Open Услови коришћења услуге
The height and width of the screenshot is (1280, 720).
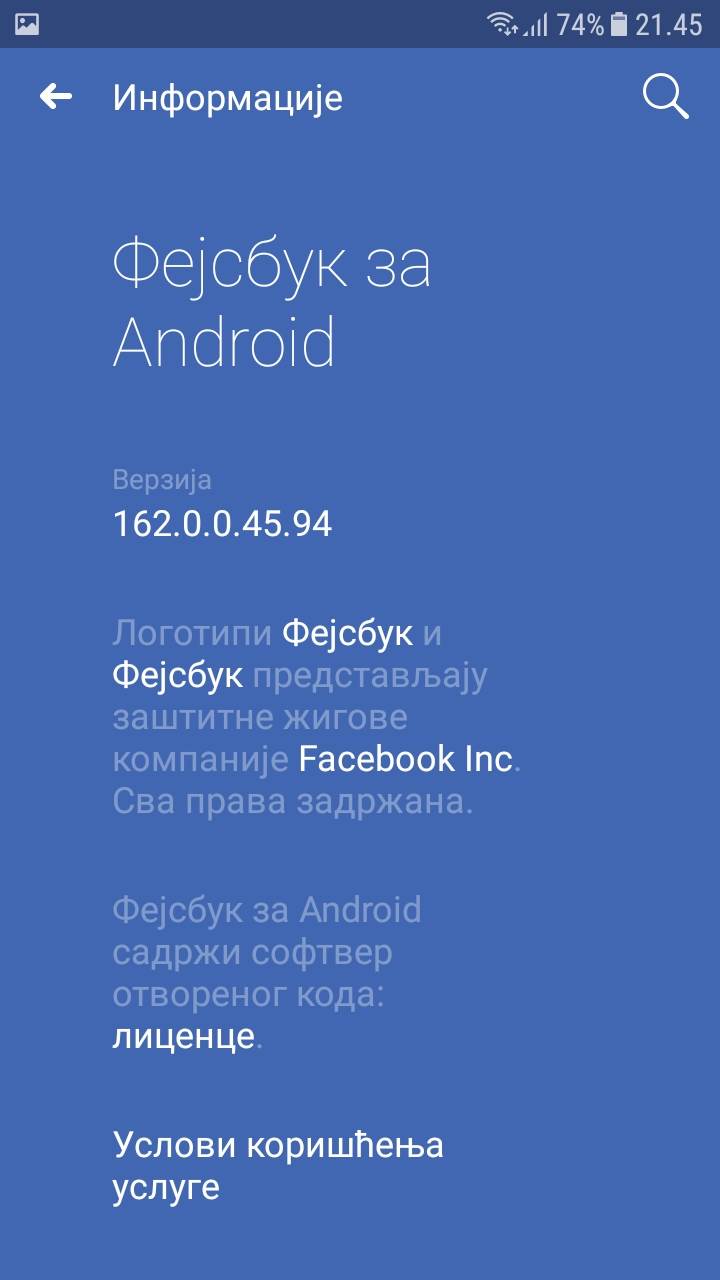(x=277, y=1166)
